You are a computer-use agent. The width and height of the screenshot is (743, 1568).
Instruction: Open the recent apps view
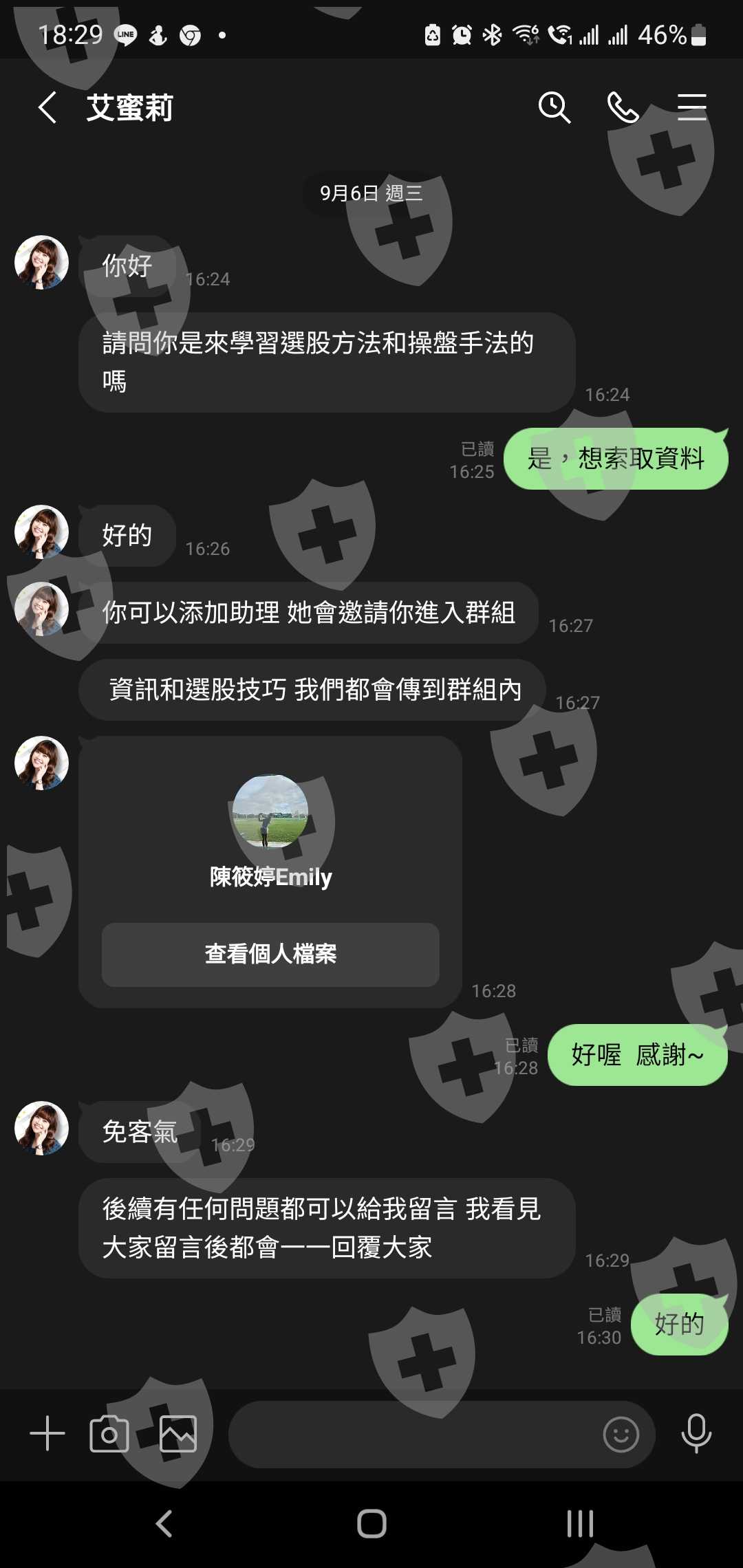click(580, 1523)
